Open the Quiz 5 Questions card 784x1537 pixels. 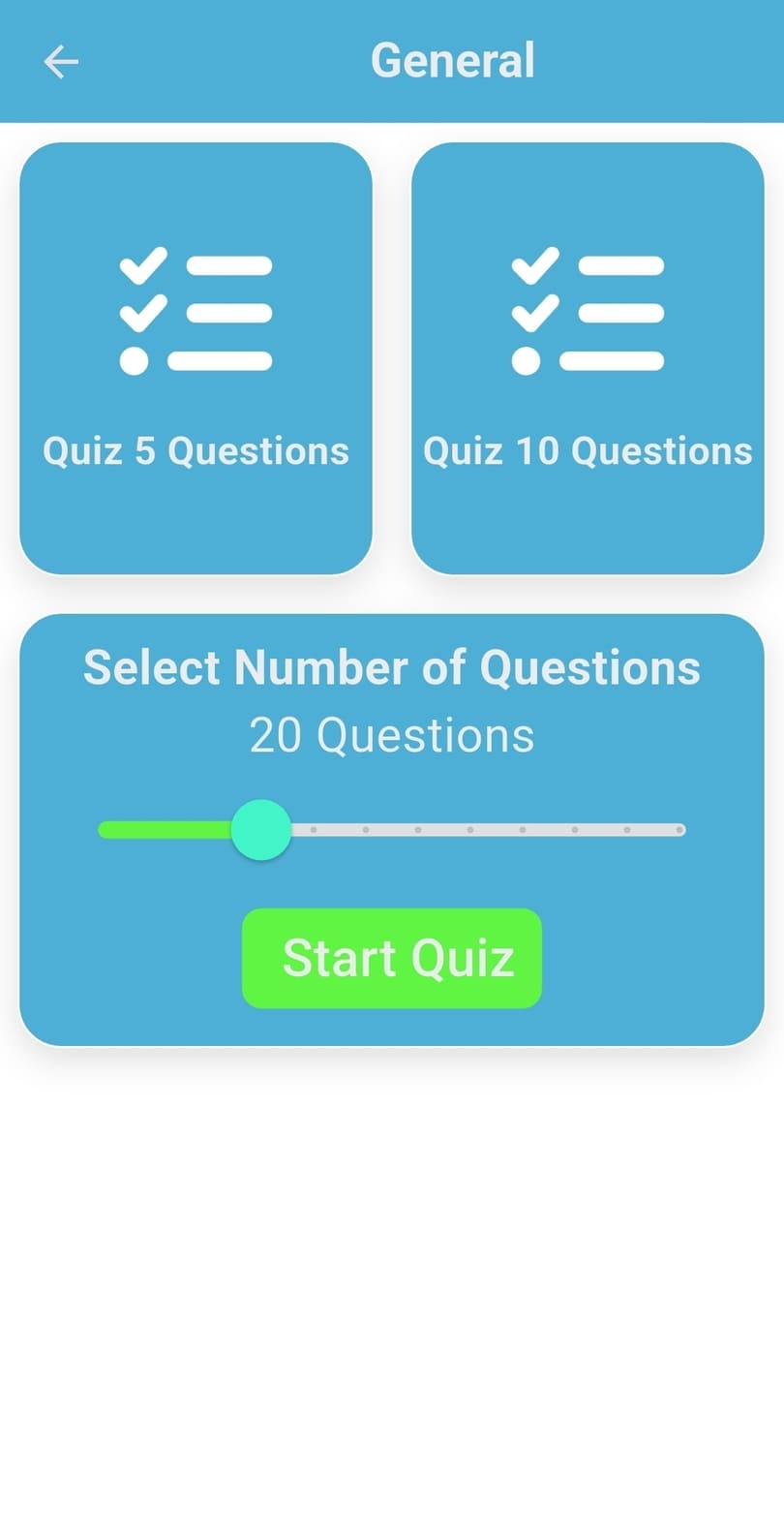(196, 358)
